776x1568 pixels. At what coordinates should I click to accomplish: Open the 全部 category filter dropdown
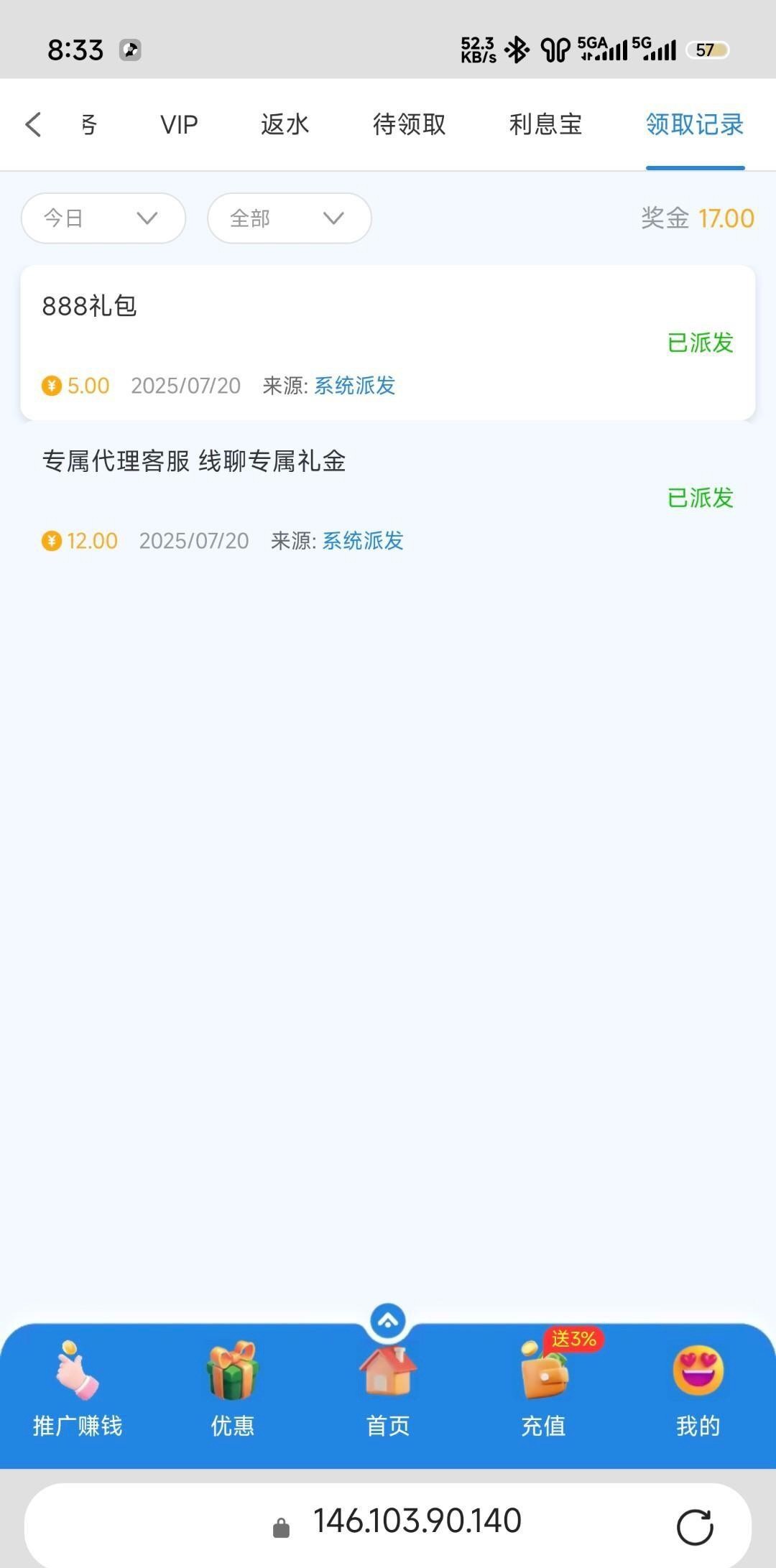tap(288, 218)
